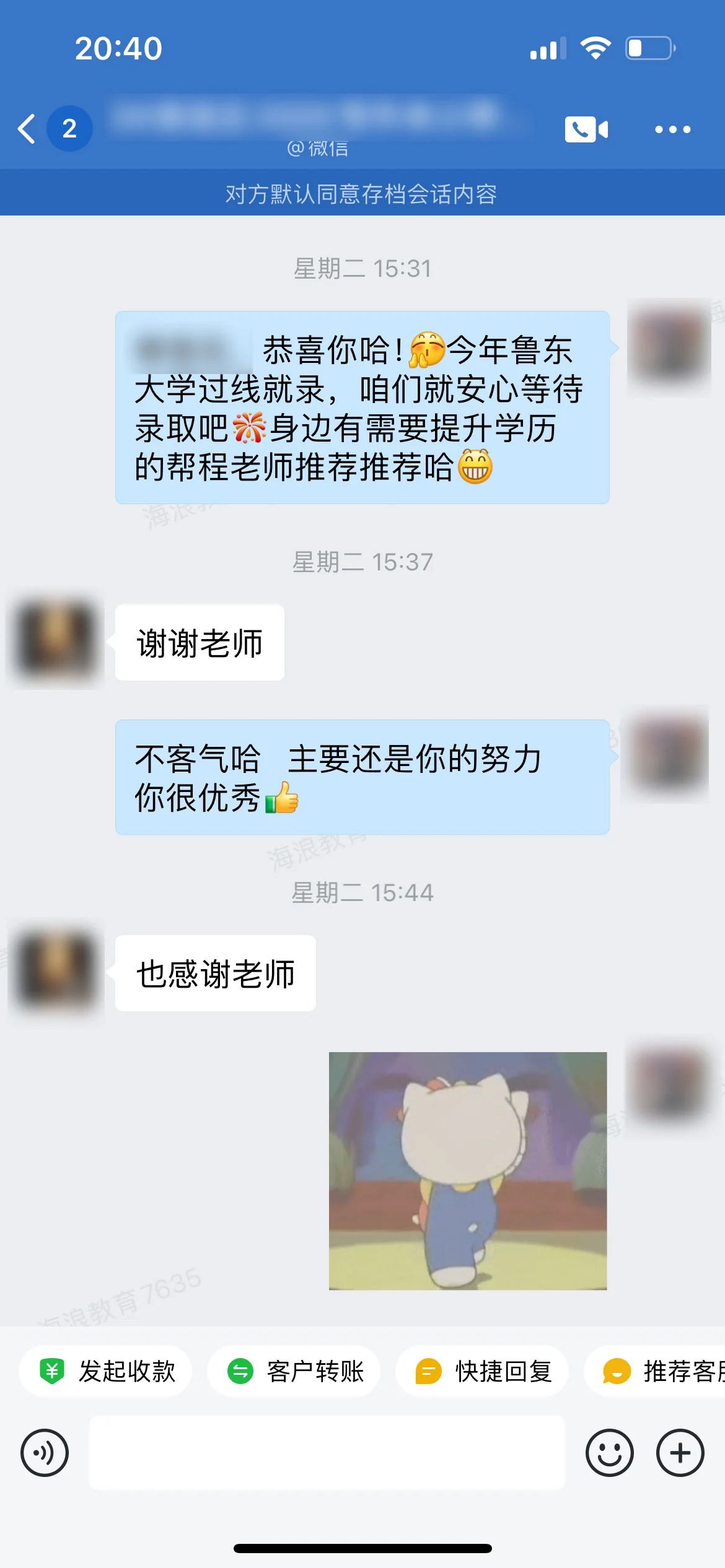Open the plus attachments panel
This screenshot has height=1568, width=725.
tap(680, 1453)
